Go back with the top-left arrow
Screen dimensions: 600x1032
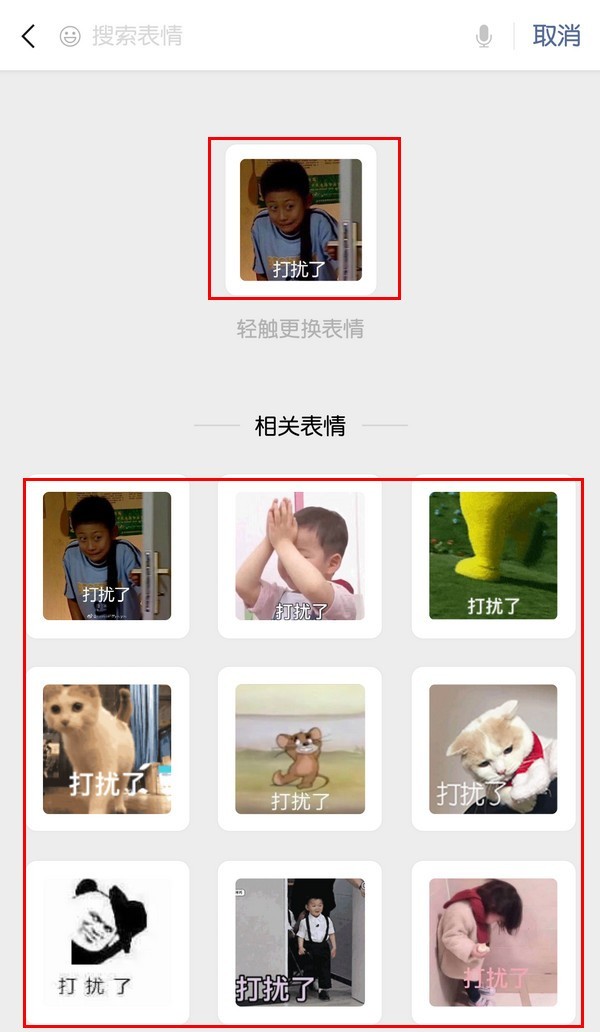[28, 37]
